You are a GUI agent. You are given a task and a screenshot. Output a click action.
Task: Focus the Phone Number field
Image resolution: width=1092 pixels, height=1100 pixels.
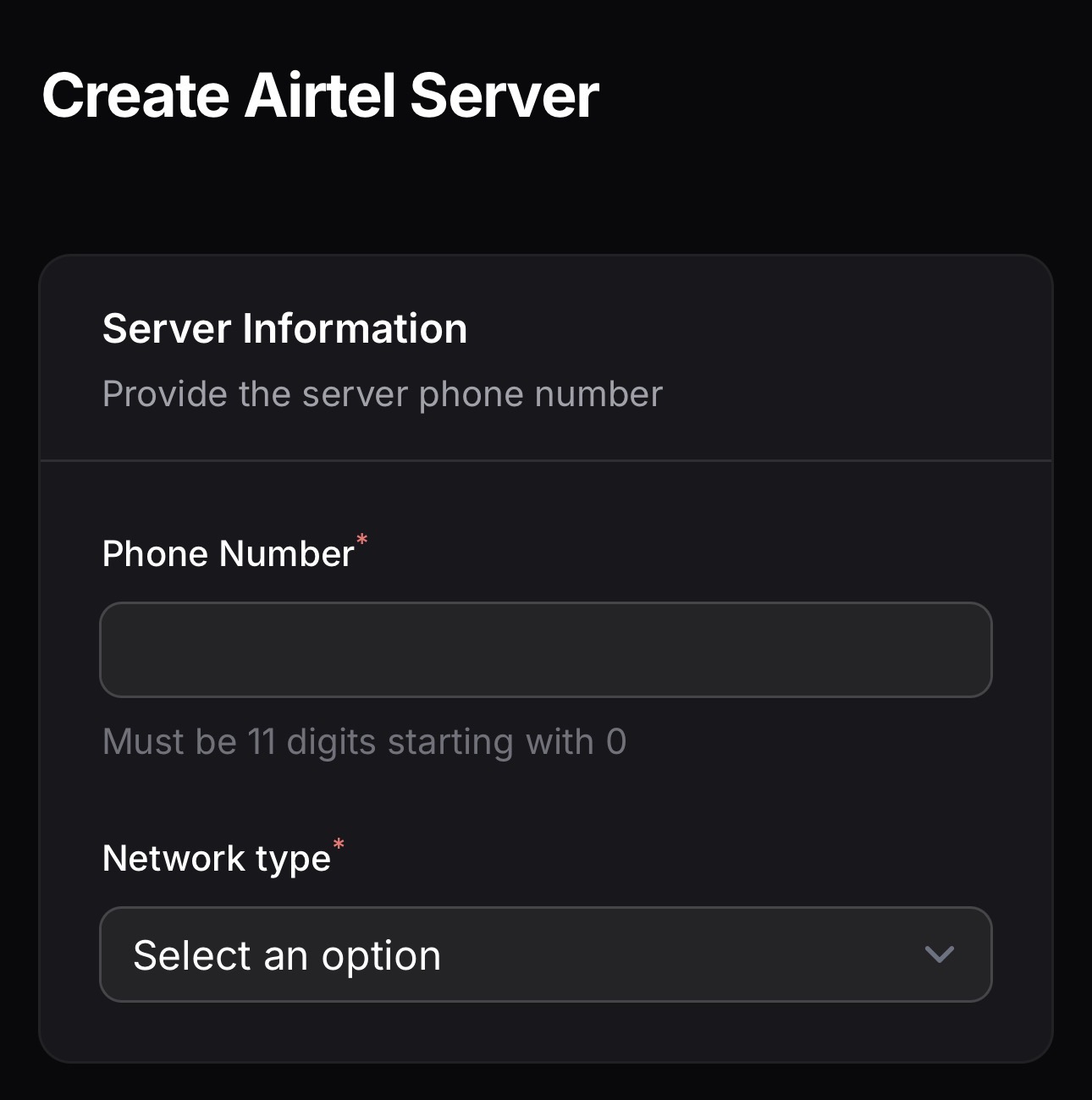coord(545,650)
